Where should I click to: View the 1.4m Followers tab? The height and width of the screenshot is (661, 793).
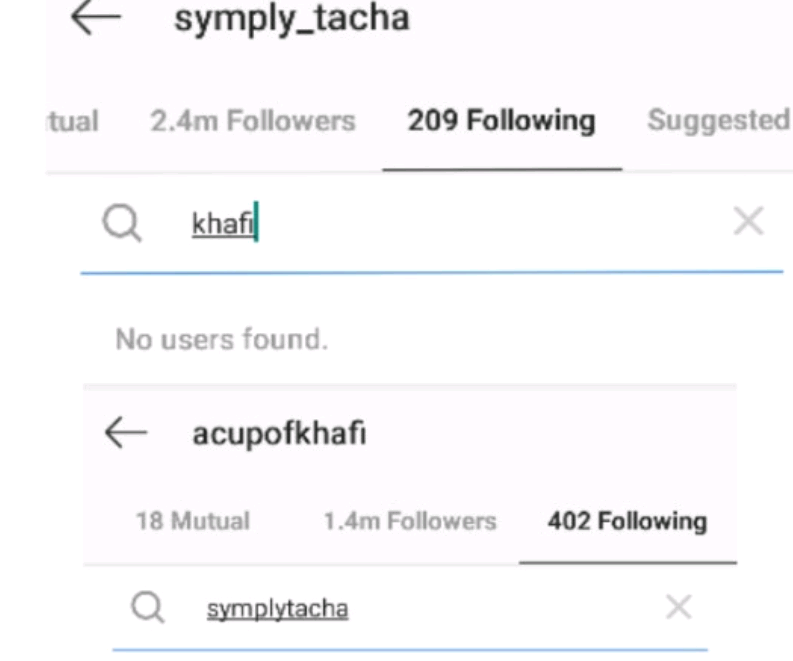pos(409,521)
